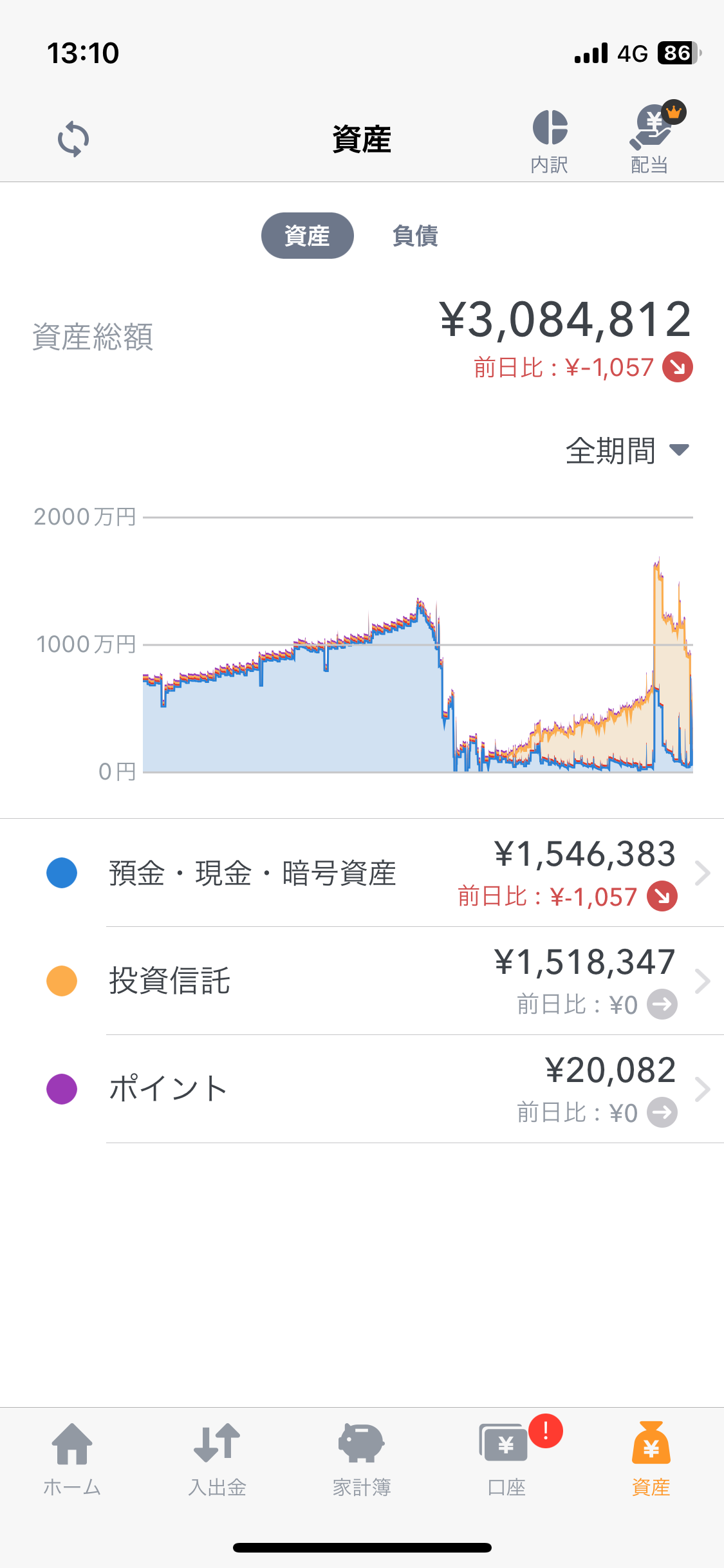Open the 家計簿 tab
The height and width of the screenshot is (1568, 724).
(362, 1460)
